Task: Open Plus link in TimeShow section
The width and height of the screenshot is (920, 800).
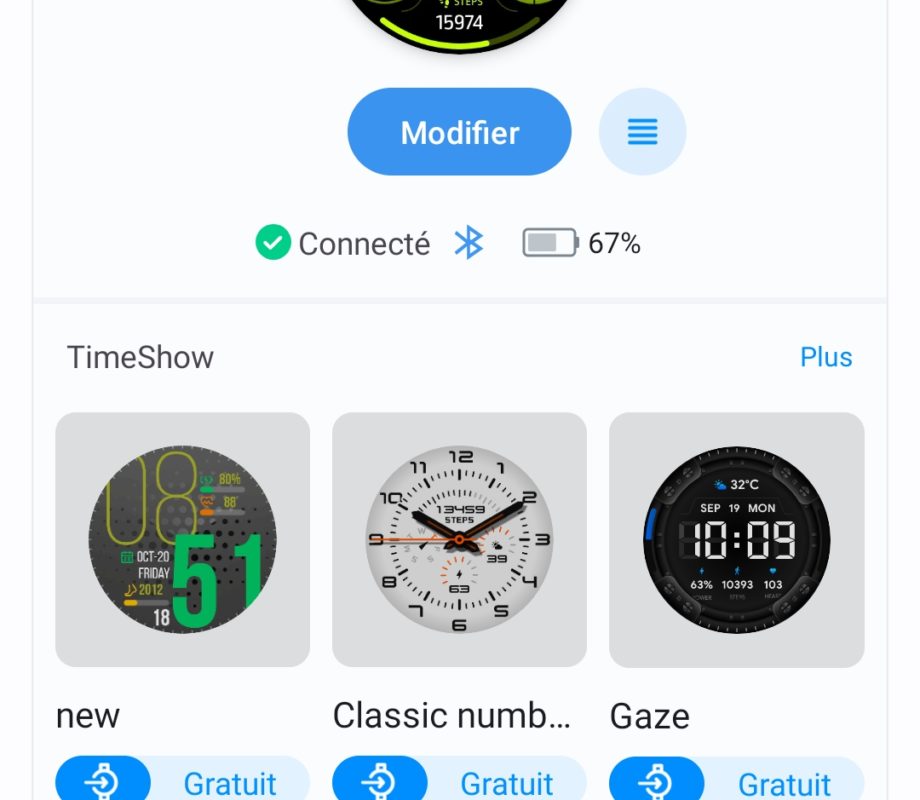Action: point(826,357)
